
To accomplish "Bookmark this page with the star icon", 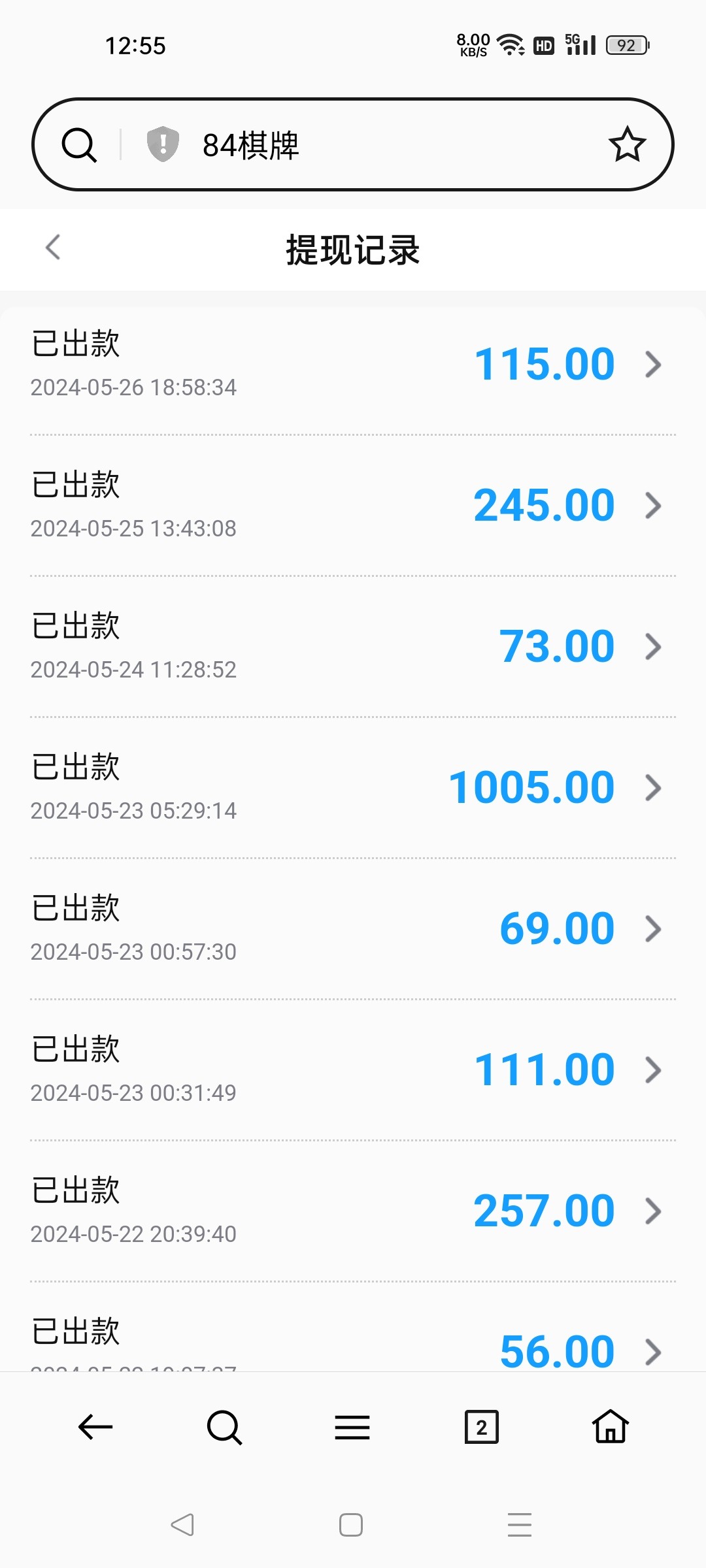I will 627,144.
